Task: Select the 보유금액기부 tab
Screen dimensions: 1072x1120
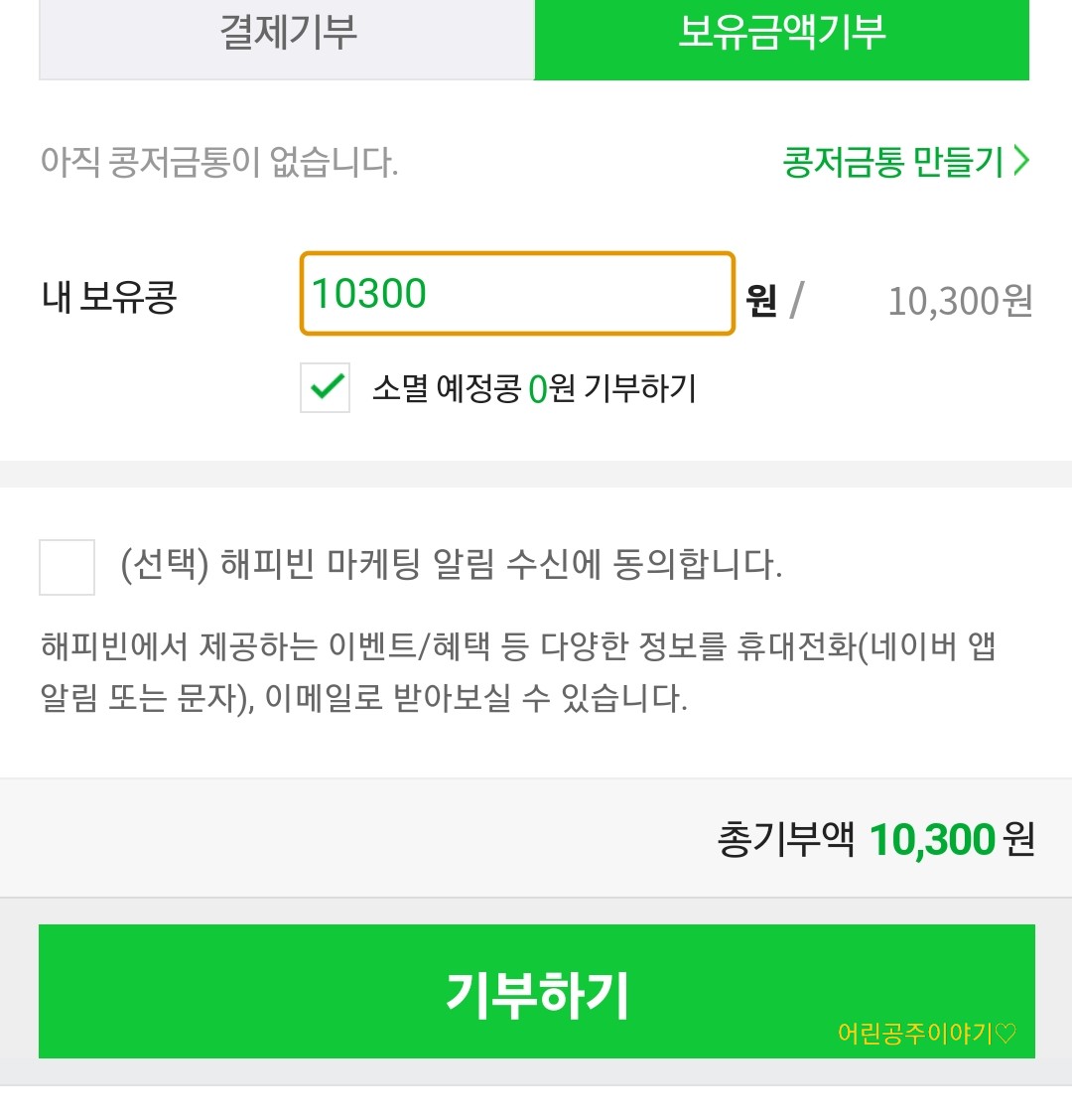Action: click(x=781, y=36)
